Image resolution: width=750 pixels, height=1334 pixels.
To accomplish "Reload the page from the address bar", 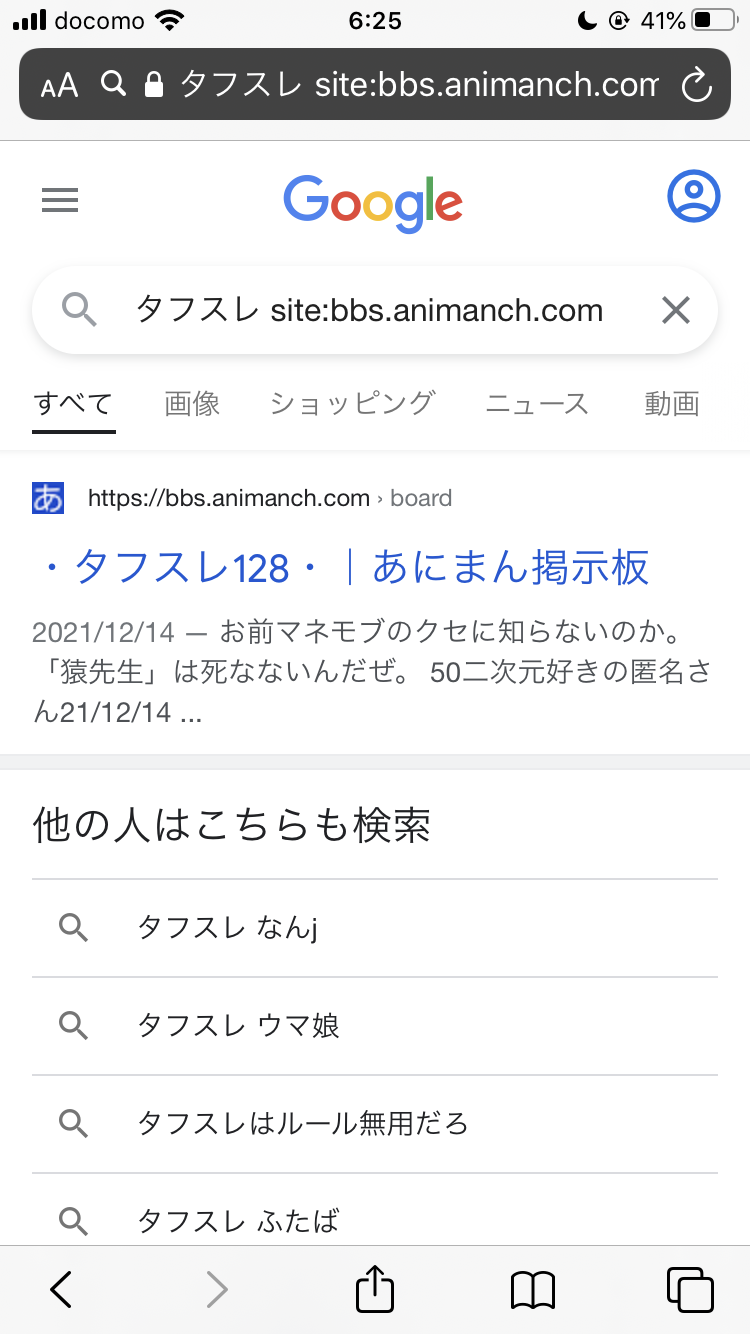I will tap(695, 85).
